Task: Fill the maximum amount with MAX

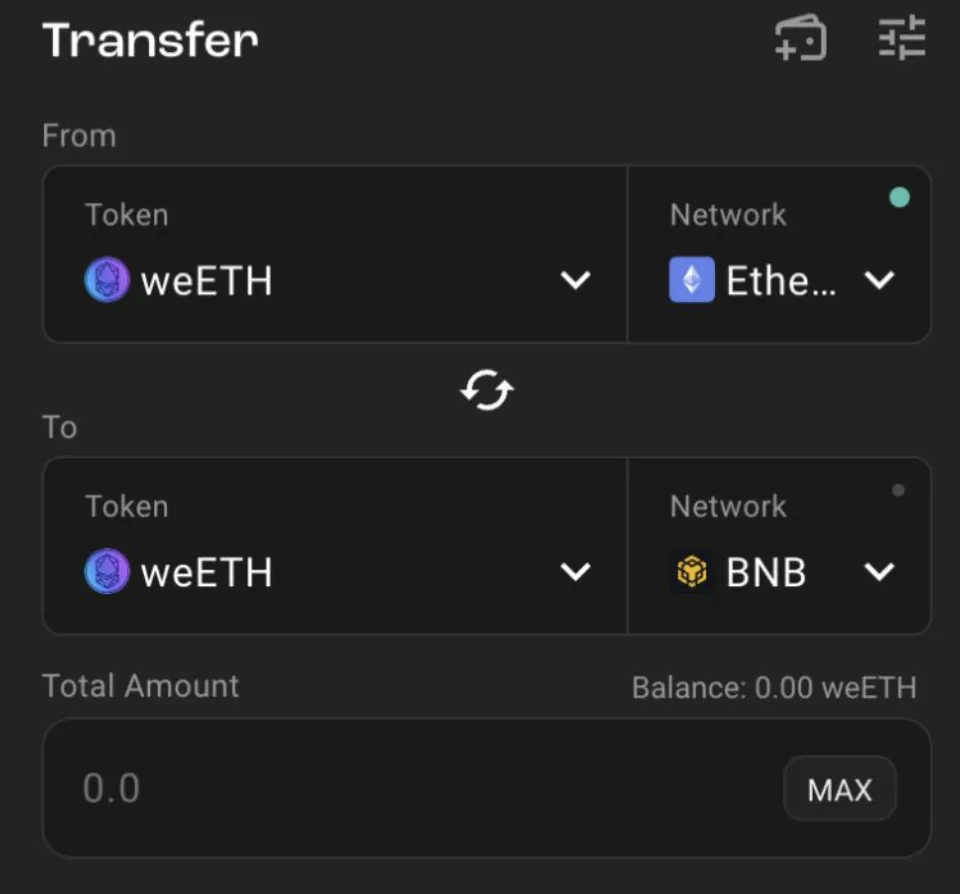Action: click(840, 790)
